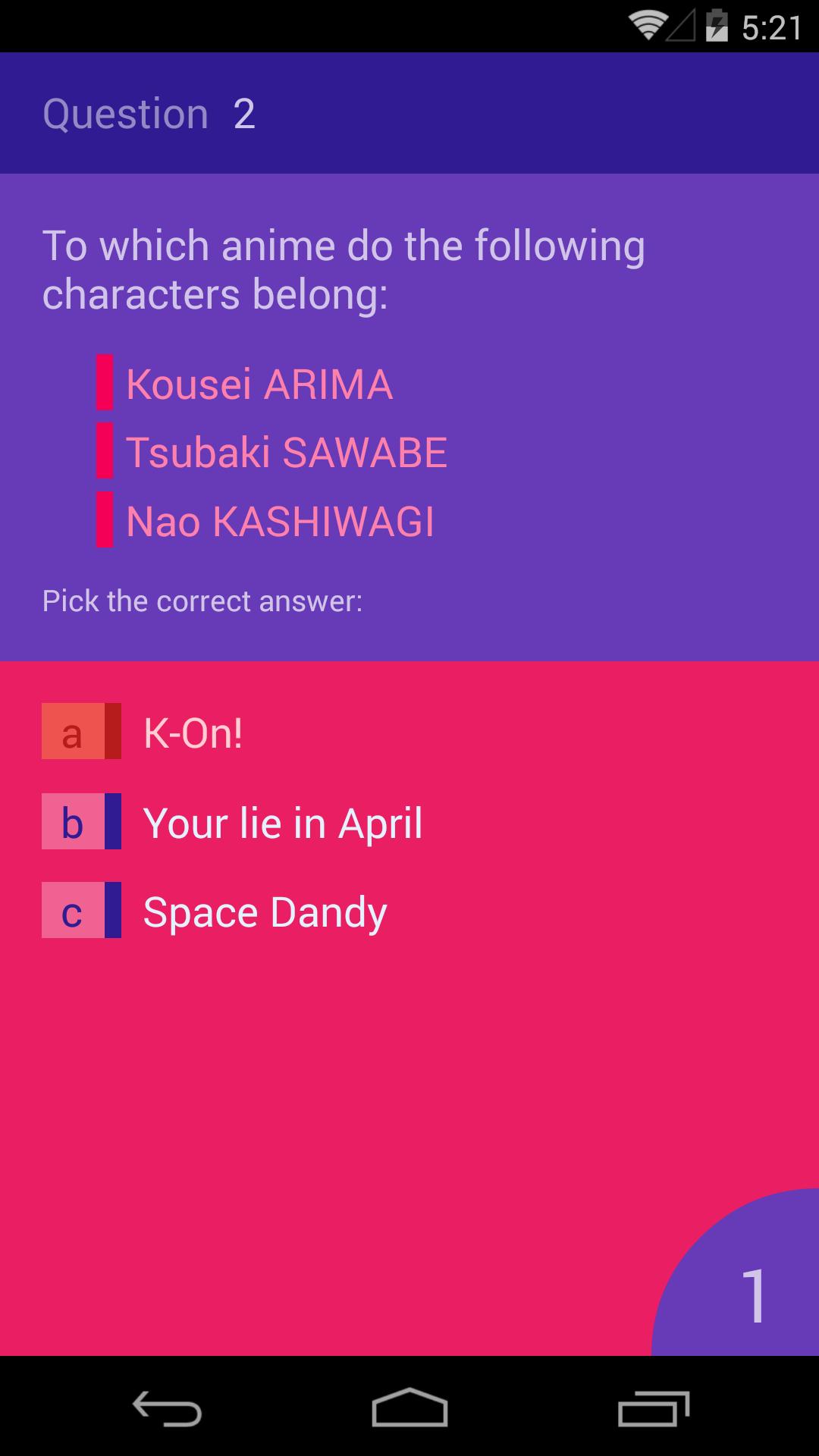Choose Your lie in April as the answer

(x=282, y=824)
